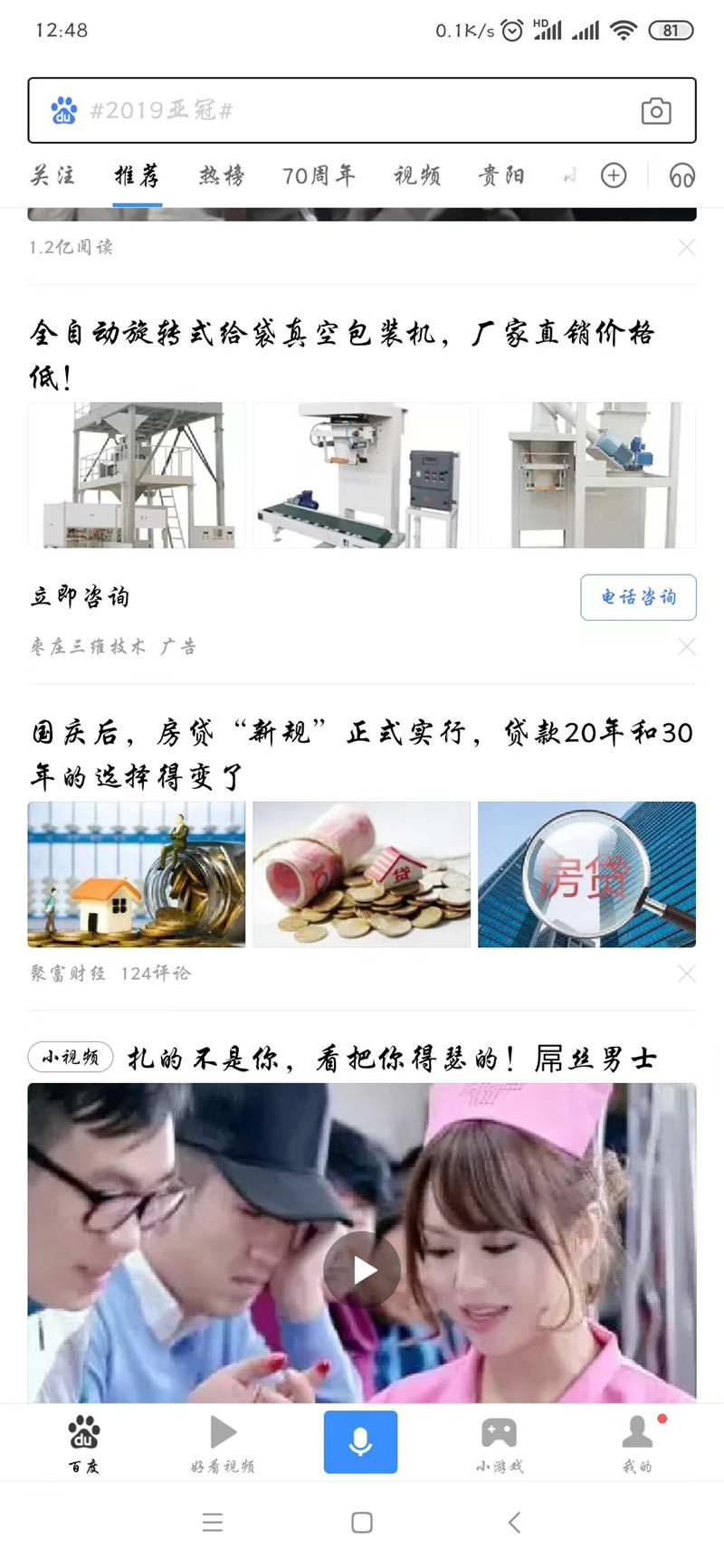
Task: Select the 视频 tab
Action: pos(417,176)
